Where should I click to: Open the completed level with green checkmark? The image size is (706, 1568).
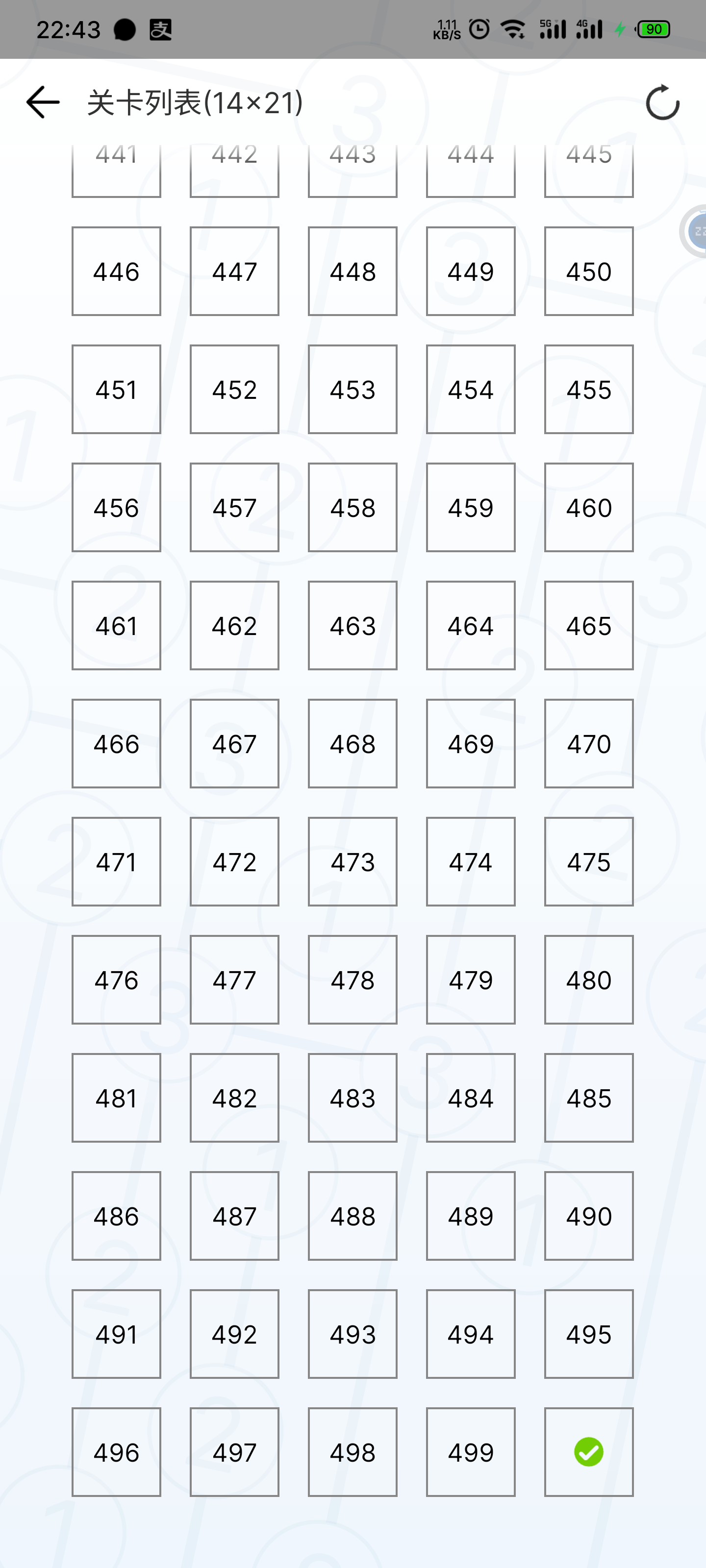588,1452
